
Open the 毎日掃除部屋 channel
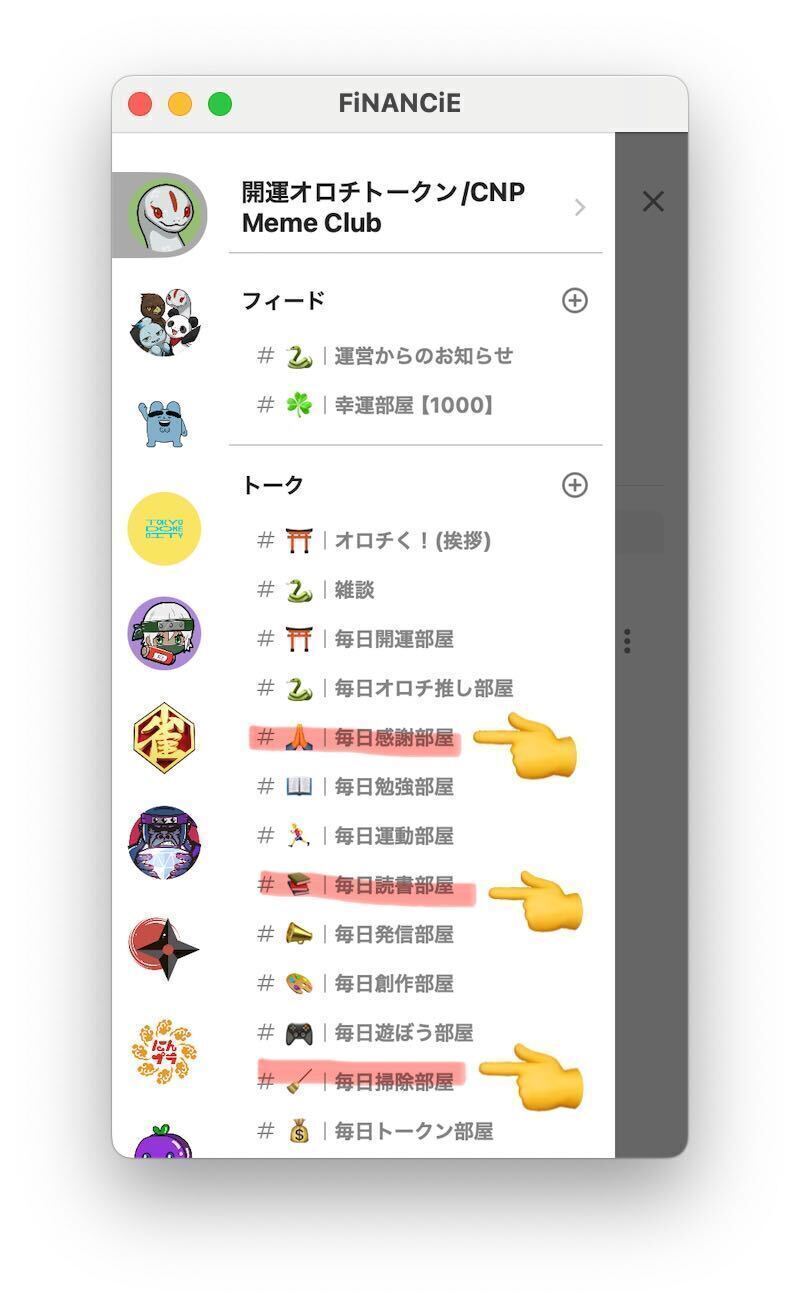[x=394, y=1081]
